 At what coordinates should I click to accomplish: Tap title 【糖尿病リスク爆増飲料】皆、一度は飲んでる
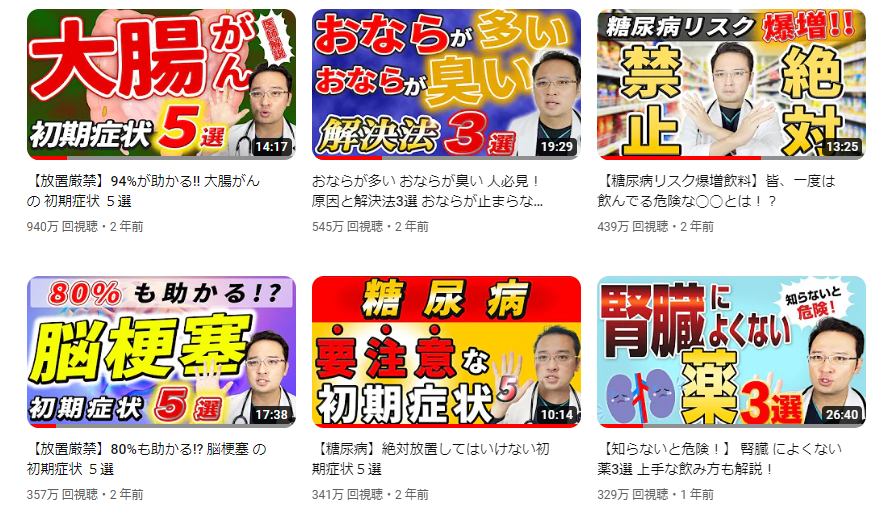(718, 191)
